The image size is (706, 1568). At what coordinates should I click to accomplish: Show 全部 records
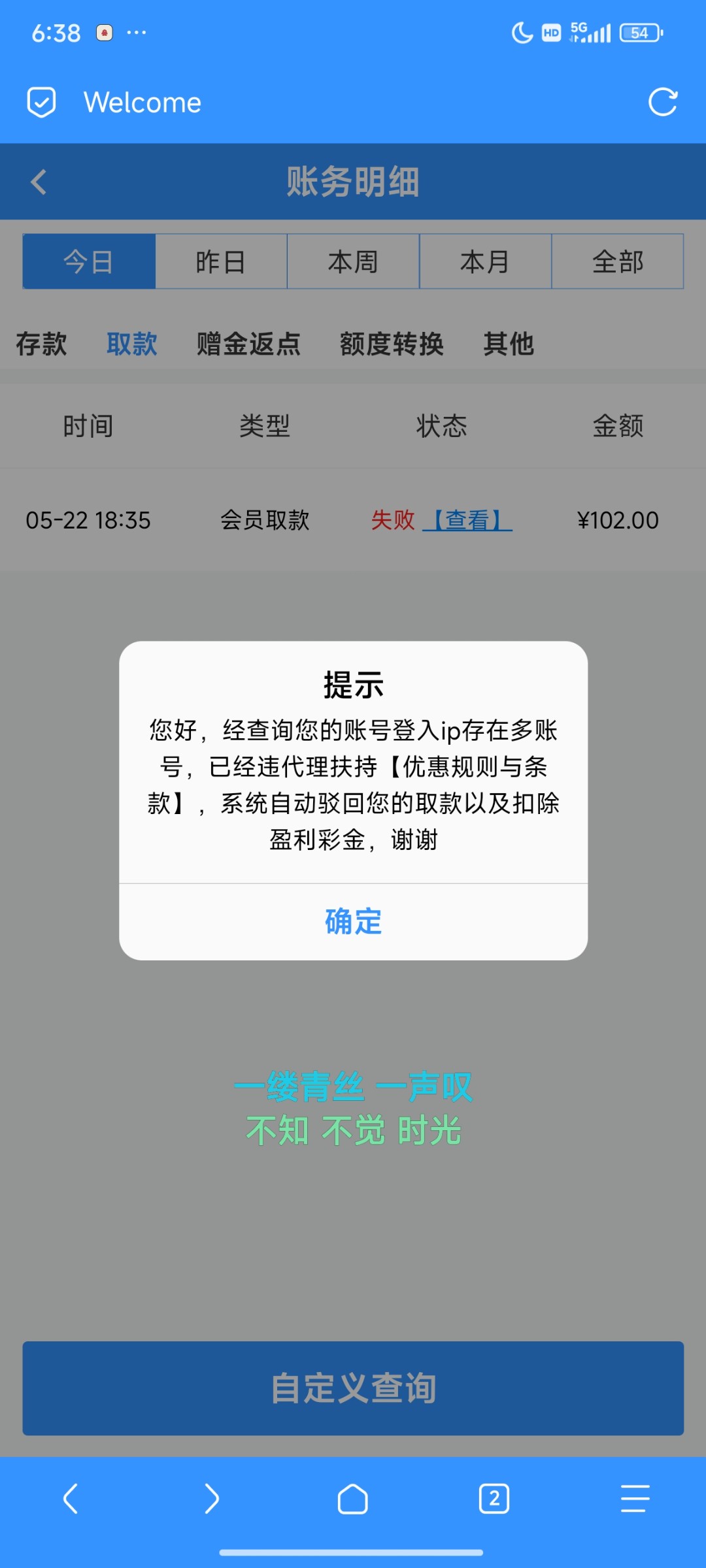618,261
